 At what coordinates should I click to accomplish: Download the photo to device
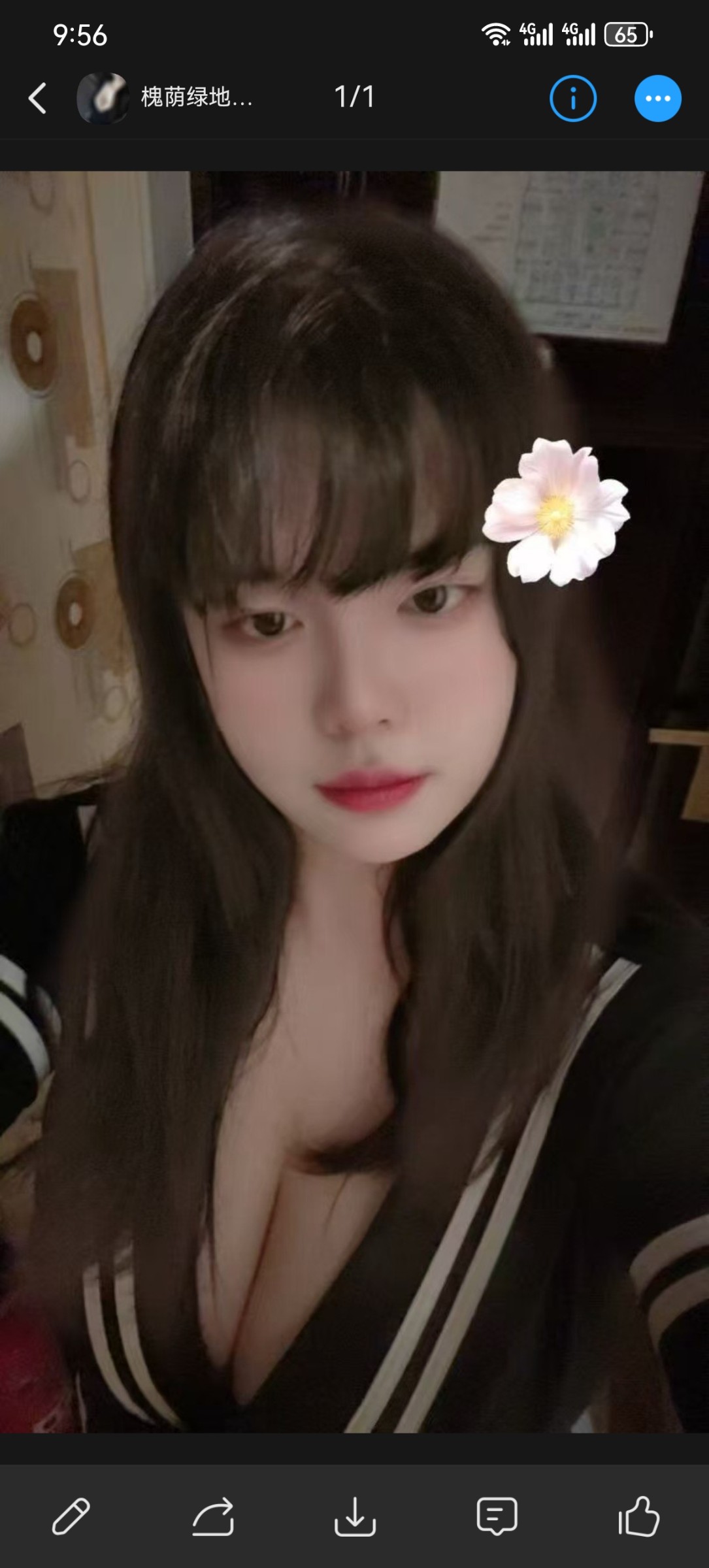355,1516
